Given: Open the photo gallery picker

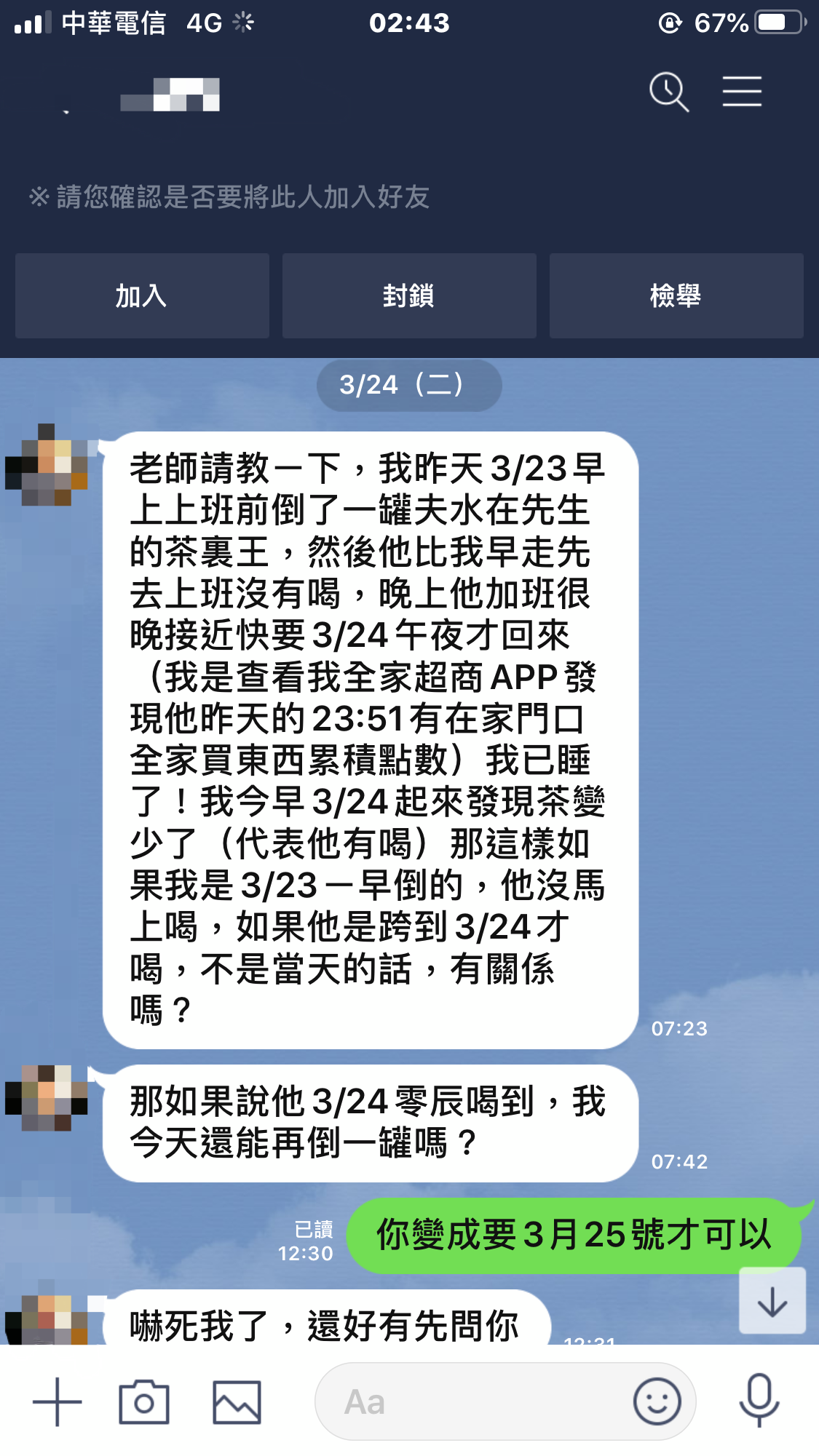Looking at the screenshot, I should point(237,1402).
